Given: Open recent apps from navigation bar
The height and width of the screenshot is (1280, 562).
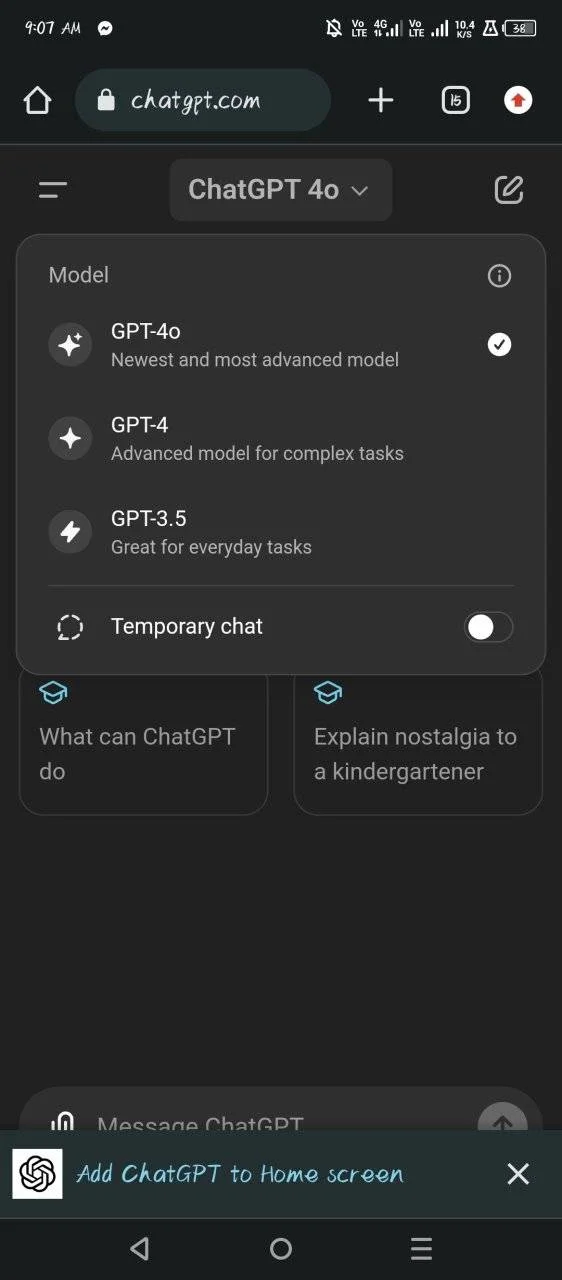Looking at the screenshot, I should pos(422,1248).
